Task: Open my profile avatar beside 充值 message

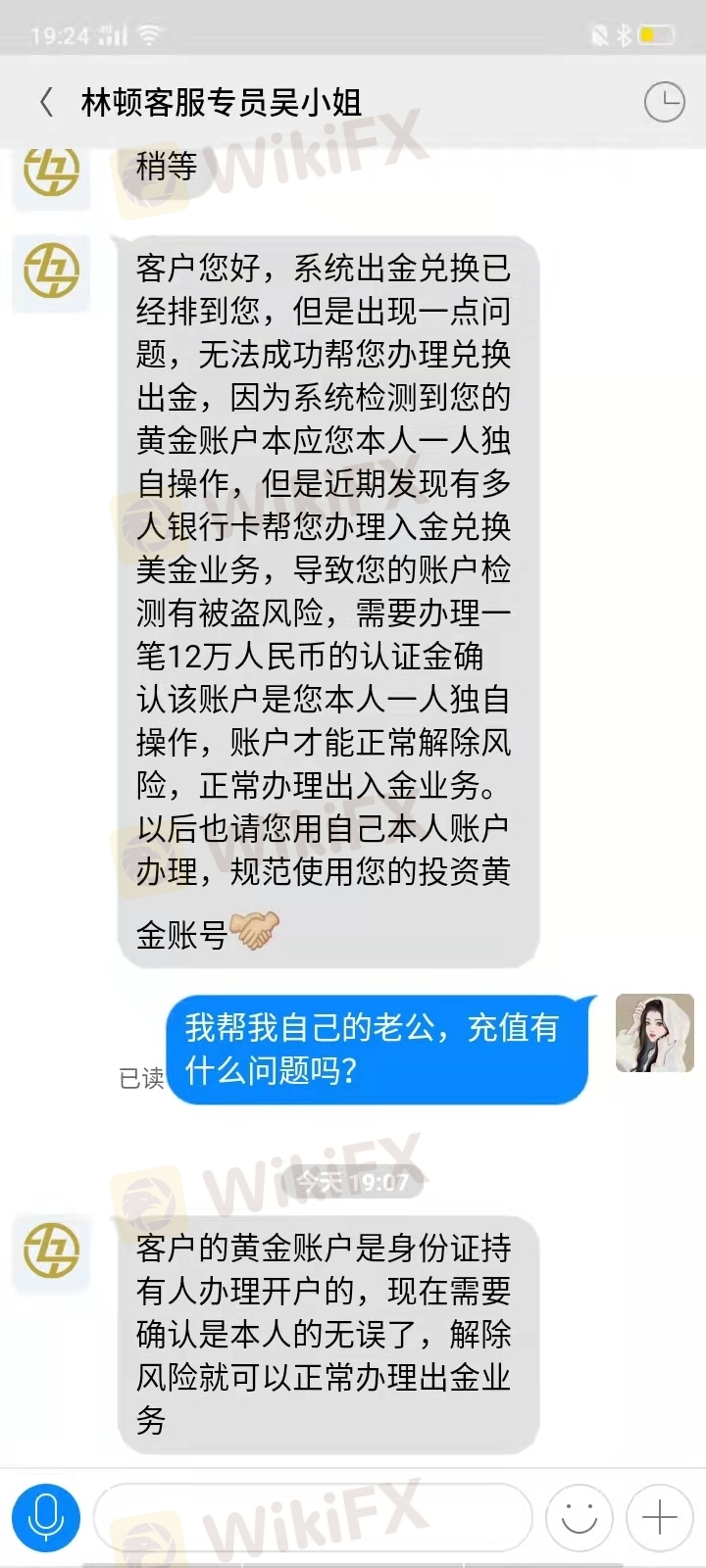Action: (654, 1032)
